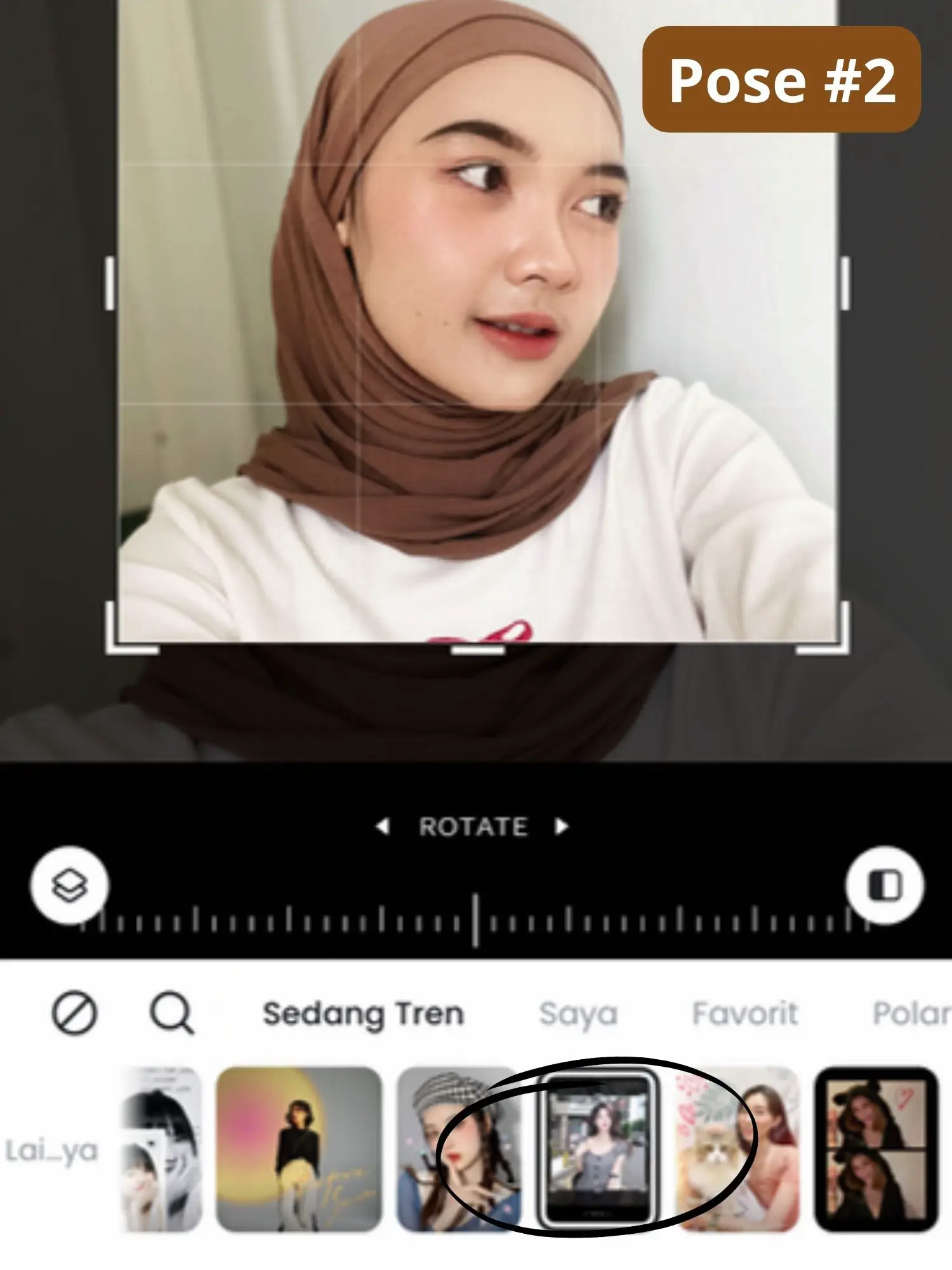Tap the rotation angle ruler
The width and height of the screenshot is (952, 1270).
point(476,921)
